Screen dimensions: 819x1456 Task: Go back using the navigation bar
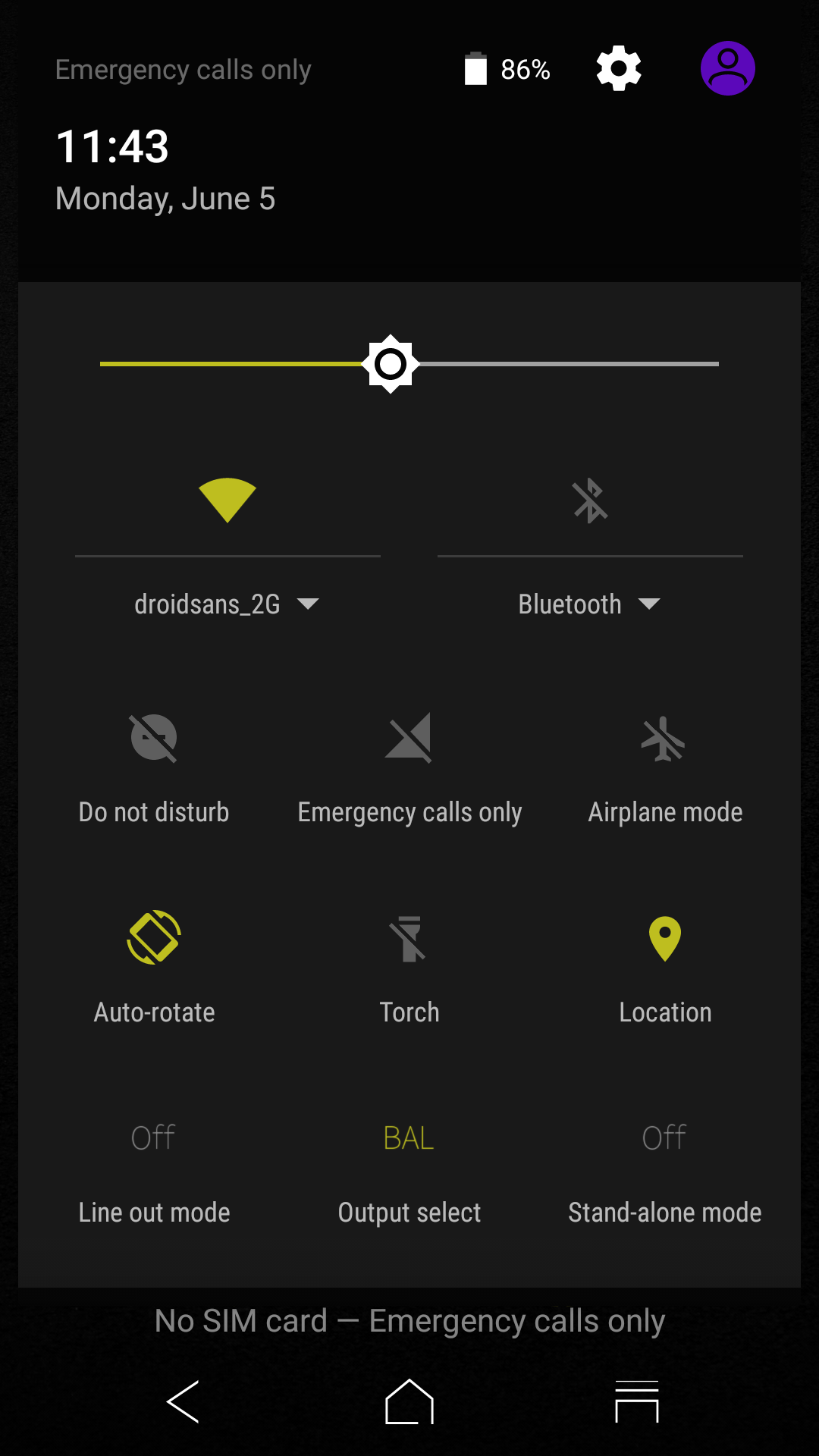point(183,1401)
